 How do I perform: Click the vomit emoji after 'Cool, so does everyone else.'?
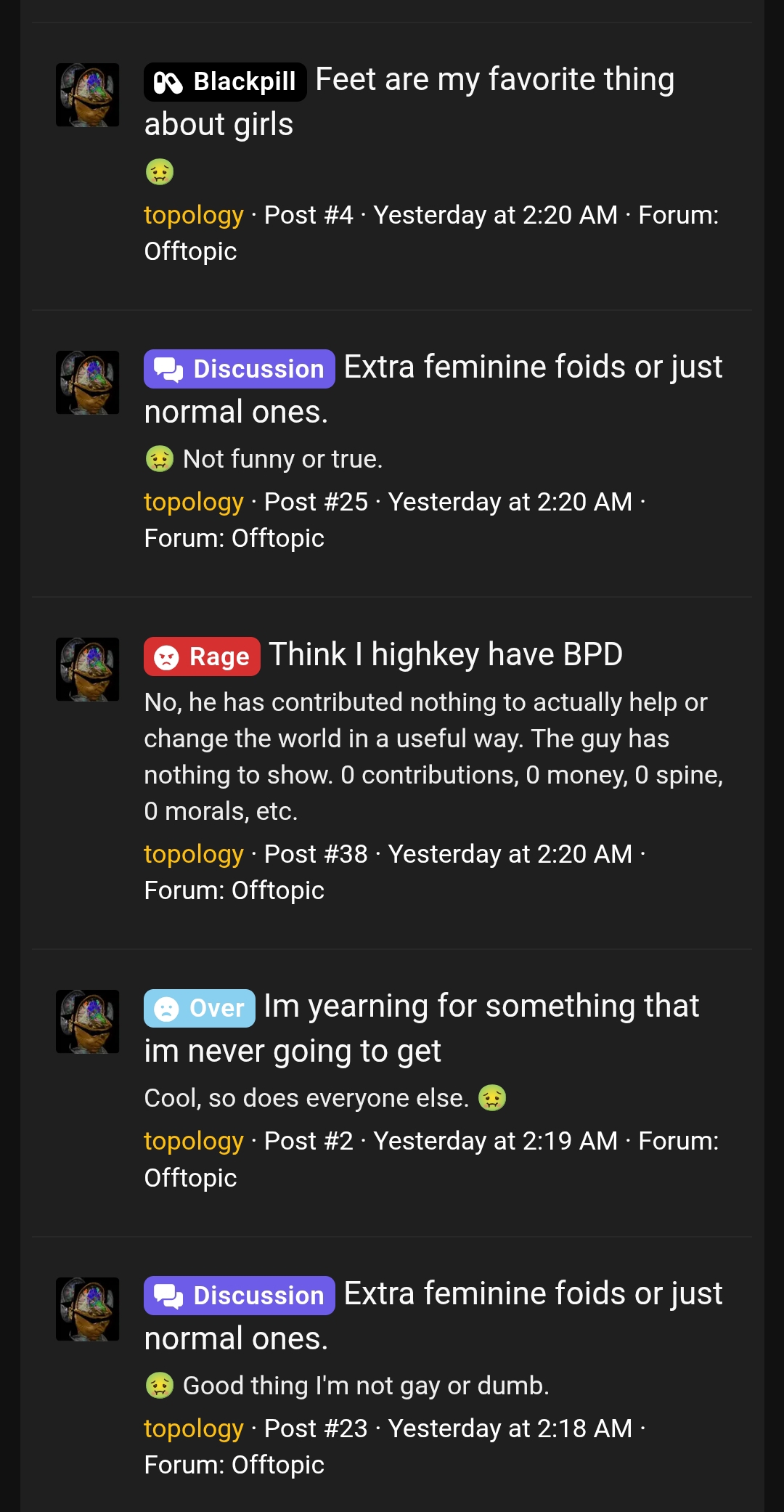(x=493, y=1097)
